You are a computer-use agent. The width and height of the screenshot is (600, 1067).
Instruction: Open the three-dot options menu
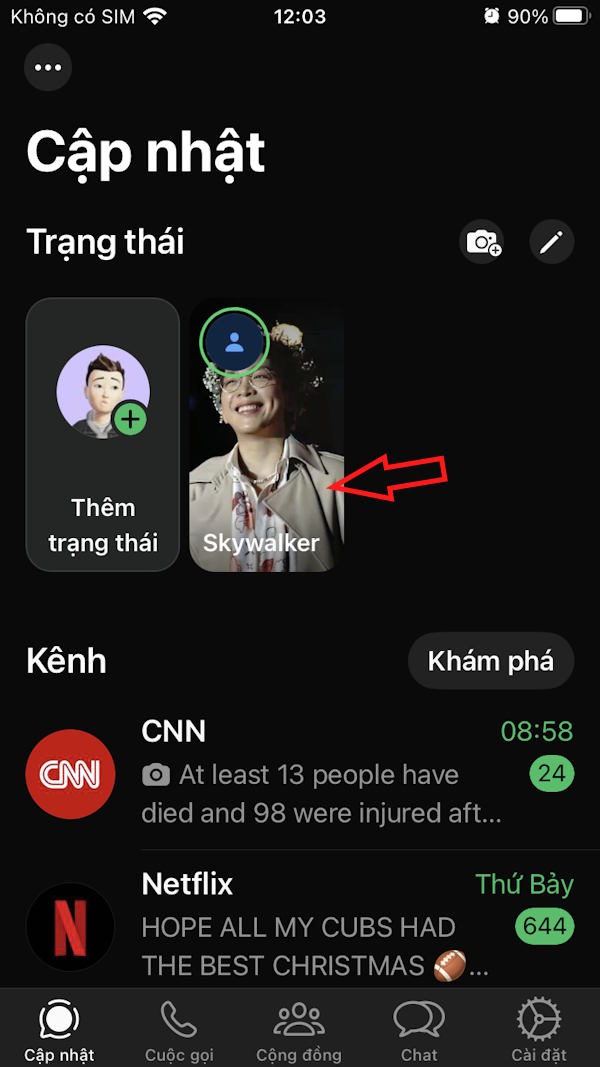pos(48,68)
